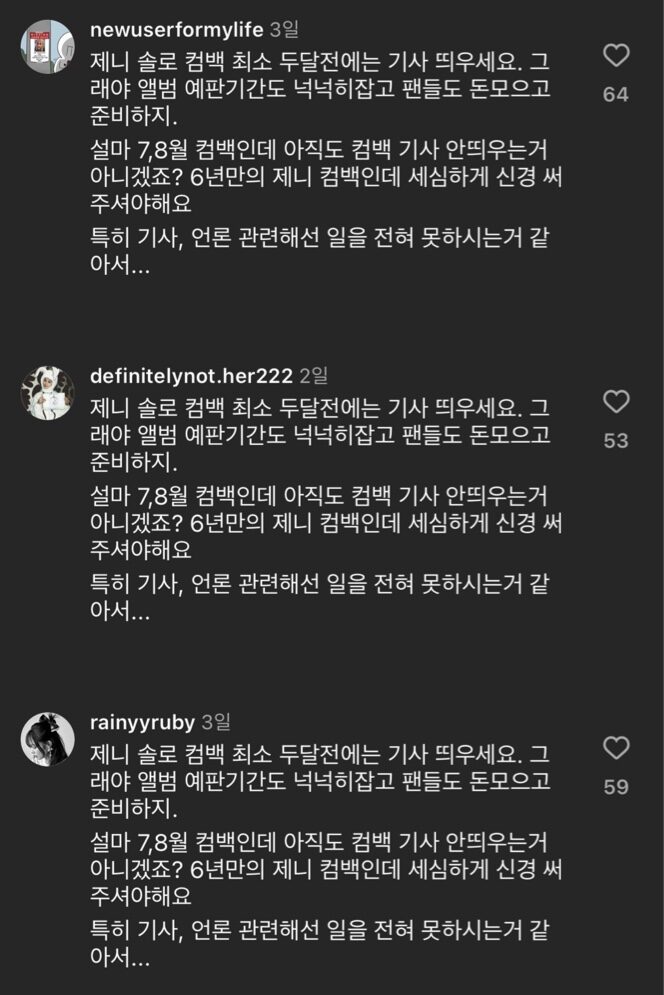
Task: Open definitelynot.her222's profile picture
Action: 47,392
